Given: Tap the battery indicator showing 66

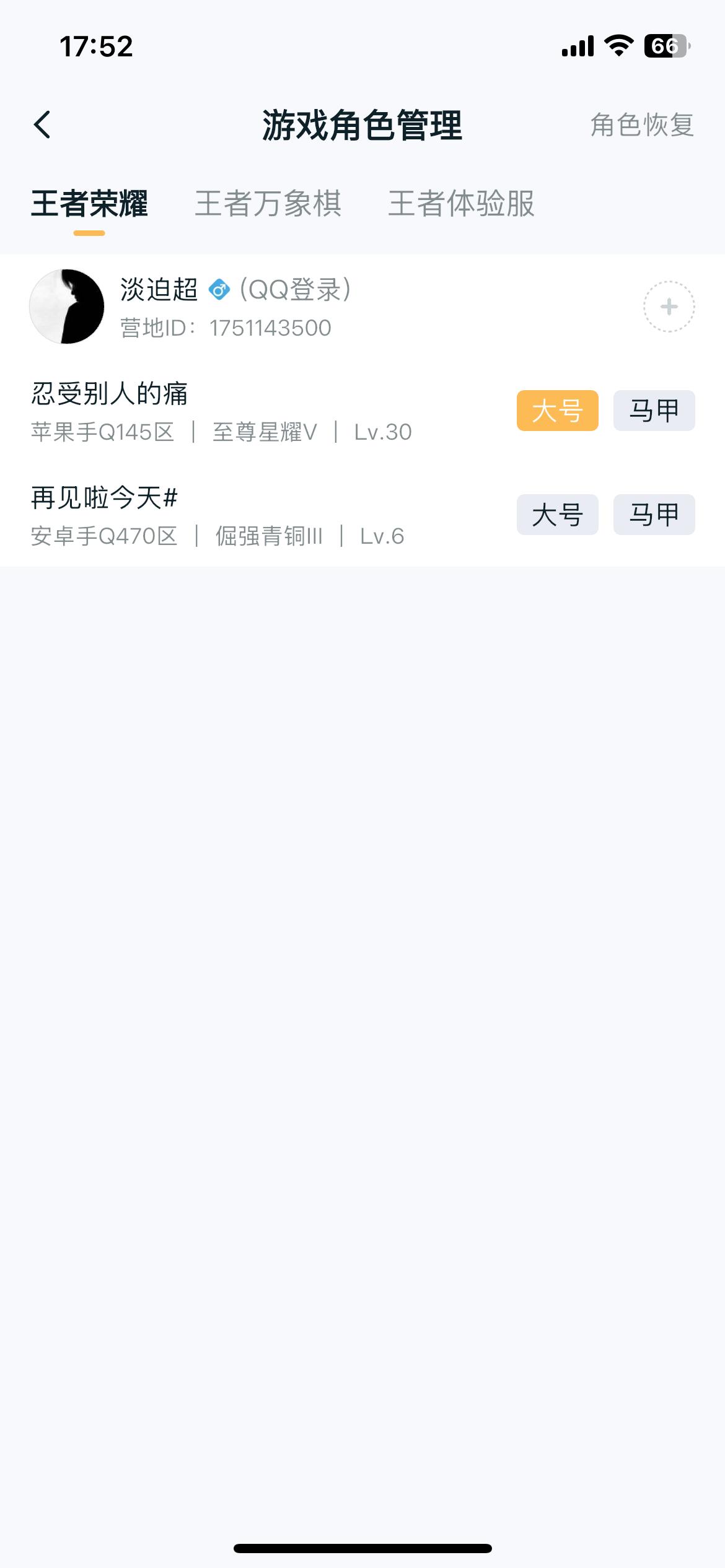Looking at the screenshot, I should click(x=666, y=43).
